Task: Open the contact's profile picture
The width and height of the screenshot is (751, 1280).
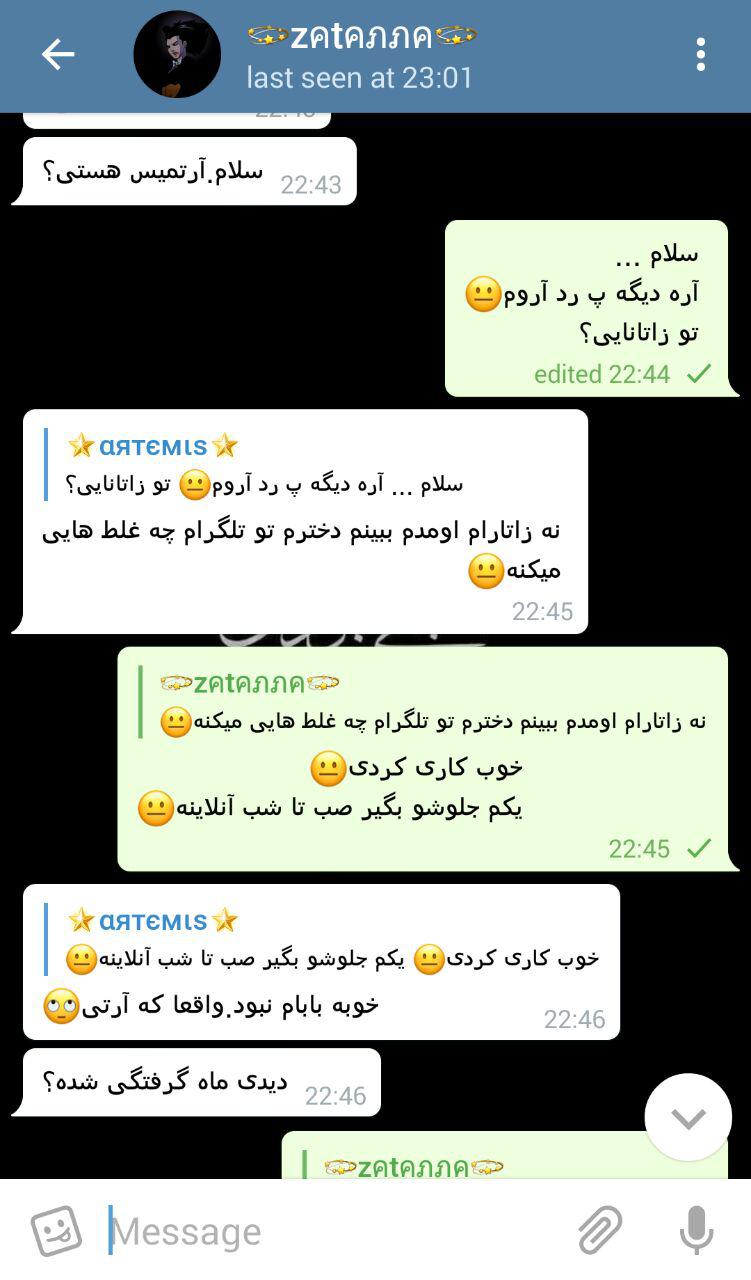Action: pyautogui.click(x=177, y=55)
